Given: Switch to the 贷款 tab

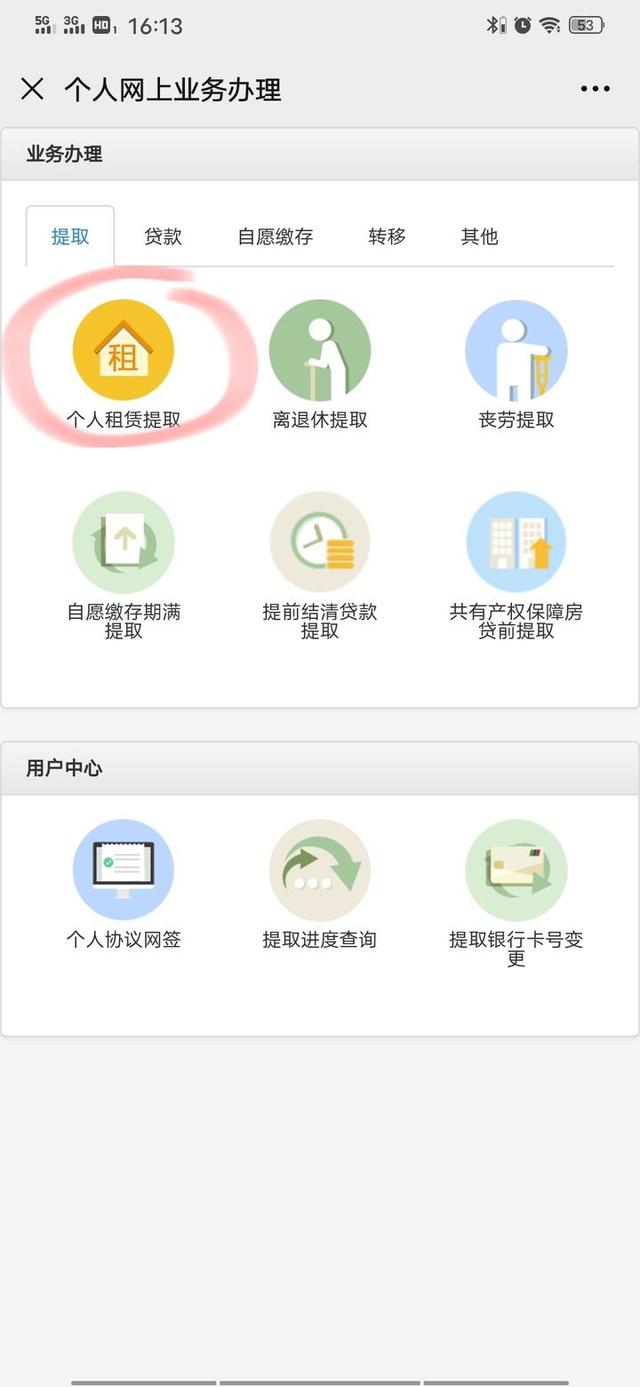Looking at the screenshot, I should pos(163,237).
